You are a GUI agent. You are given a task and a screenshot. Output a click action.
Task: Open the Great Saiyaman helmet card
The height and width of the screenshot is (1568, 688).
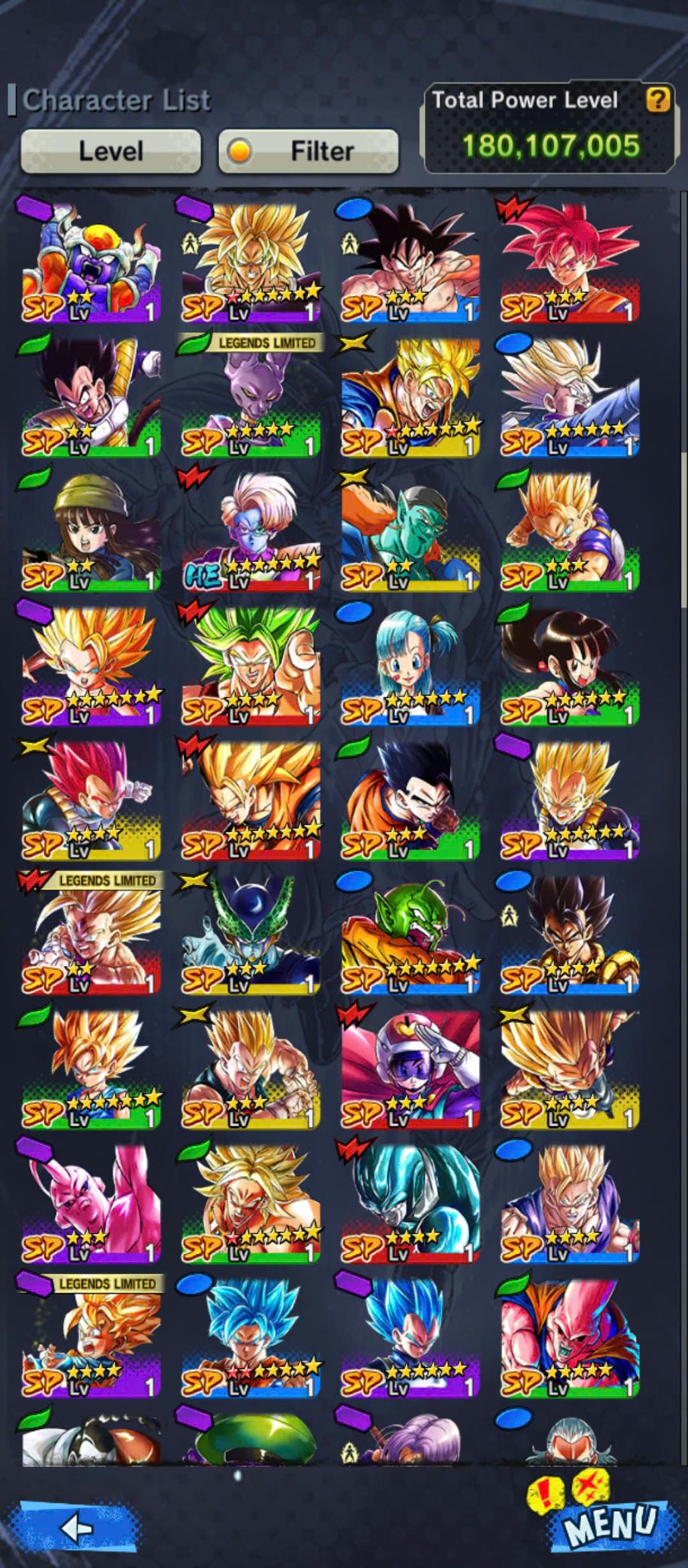pyautogui.click(x=410, y=1068)
